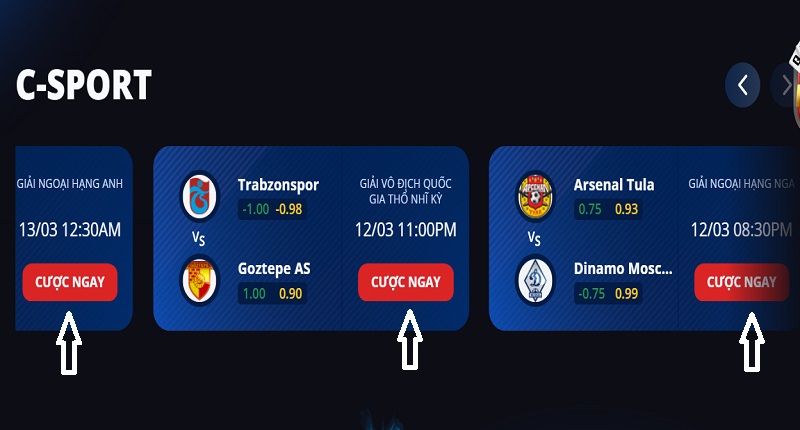Select Trabzonspor odds -1.00 -0.98
The image size is (800, 430).
tap(272, 209)
